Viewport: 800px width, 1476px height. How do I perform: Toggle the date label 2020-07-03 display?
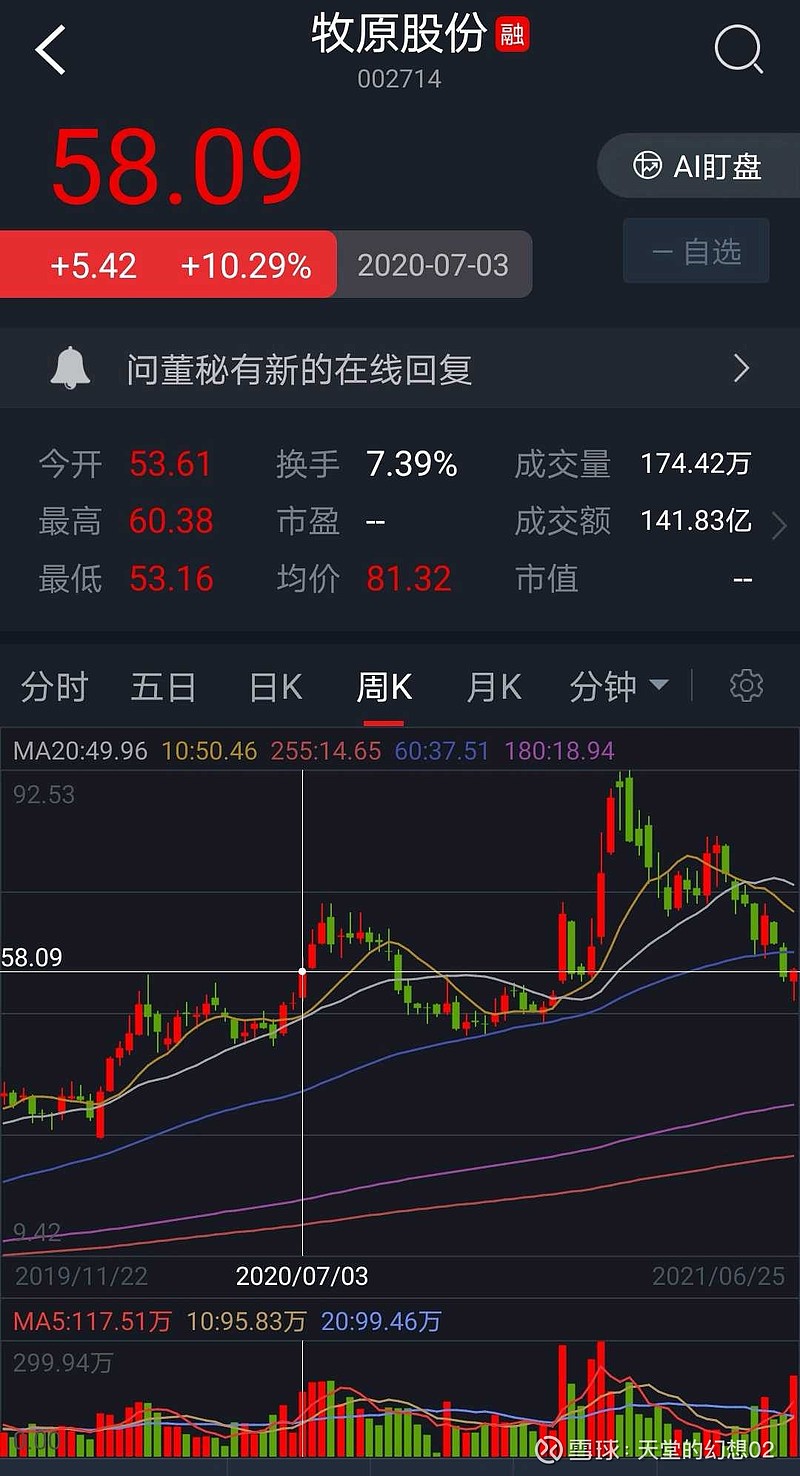point(434,264)
